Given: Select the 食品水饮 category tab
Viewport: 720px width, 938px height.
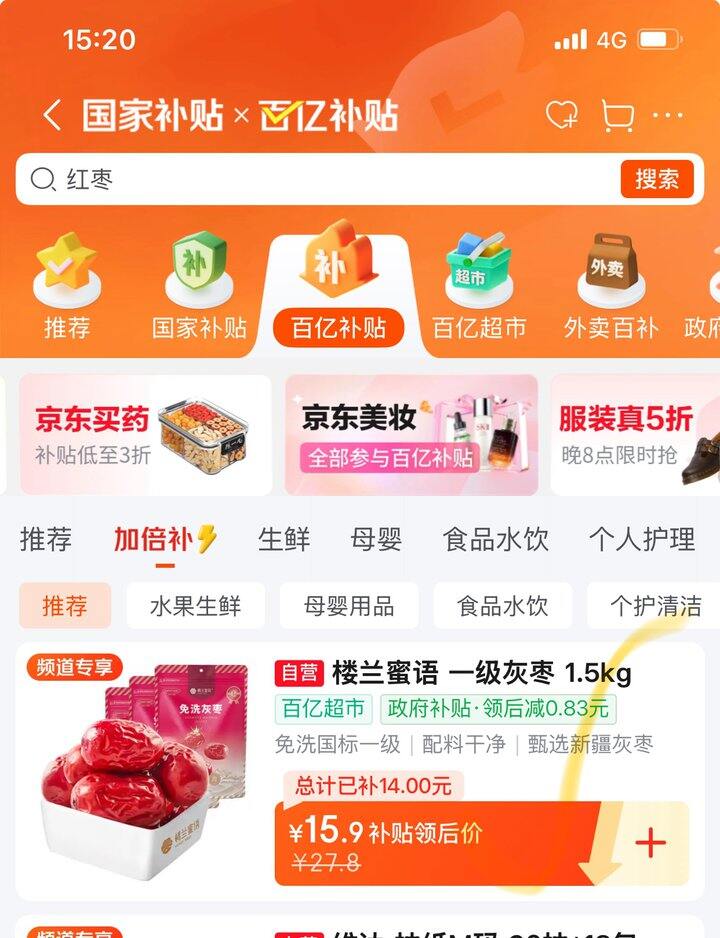Looking at the screenshot, I should click(495, 540).
